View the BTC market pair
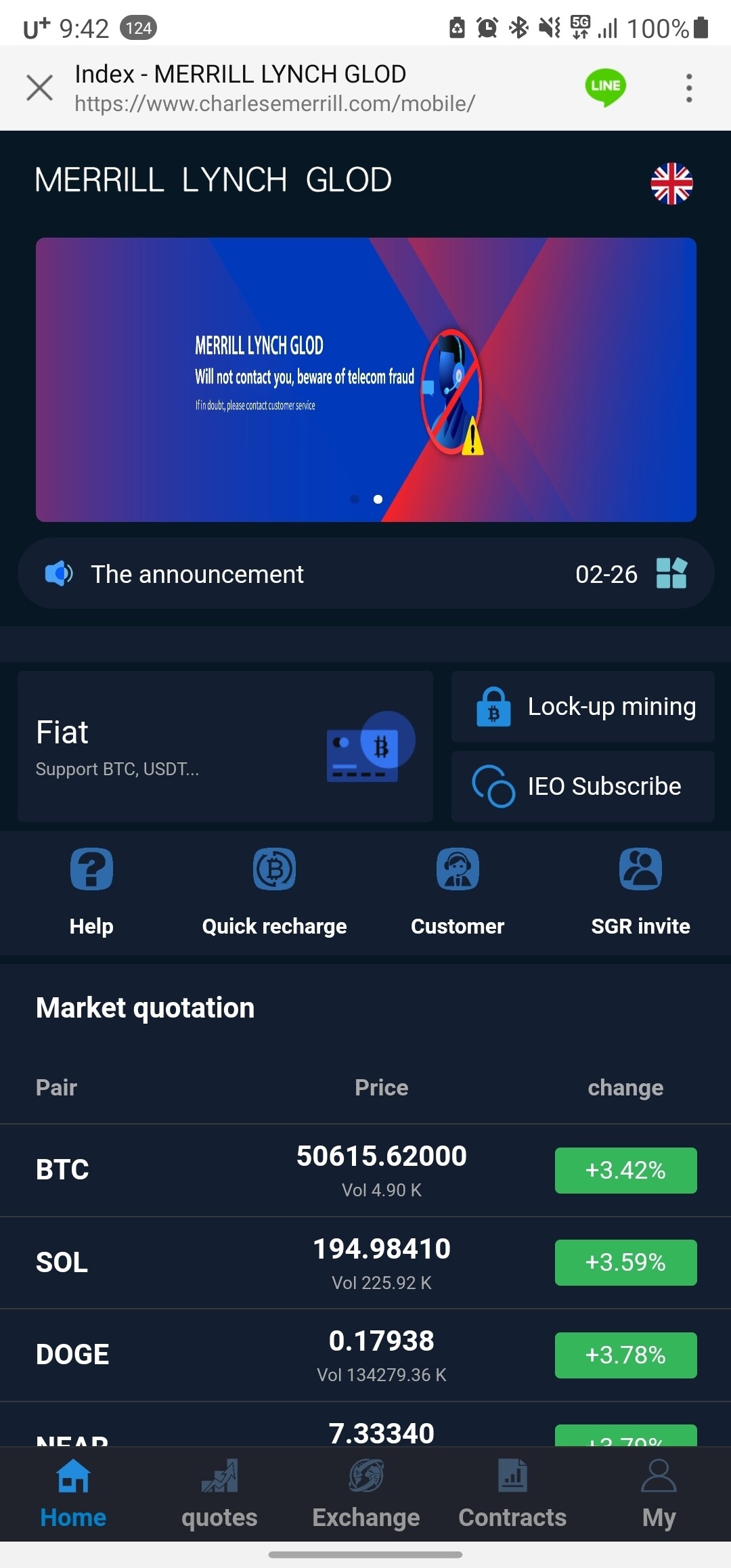 365,1170
